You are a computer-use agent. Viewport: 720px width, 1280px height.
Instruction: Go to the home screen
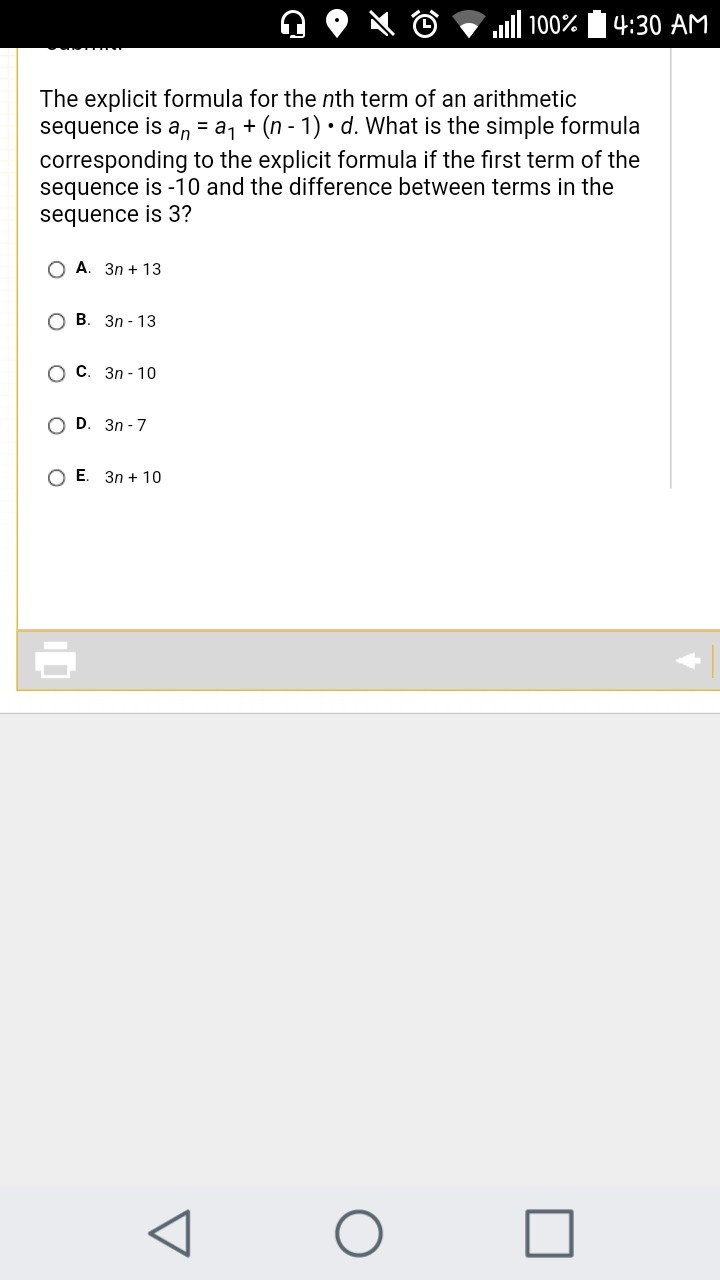[x=359, y=1232]
